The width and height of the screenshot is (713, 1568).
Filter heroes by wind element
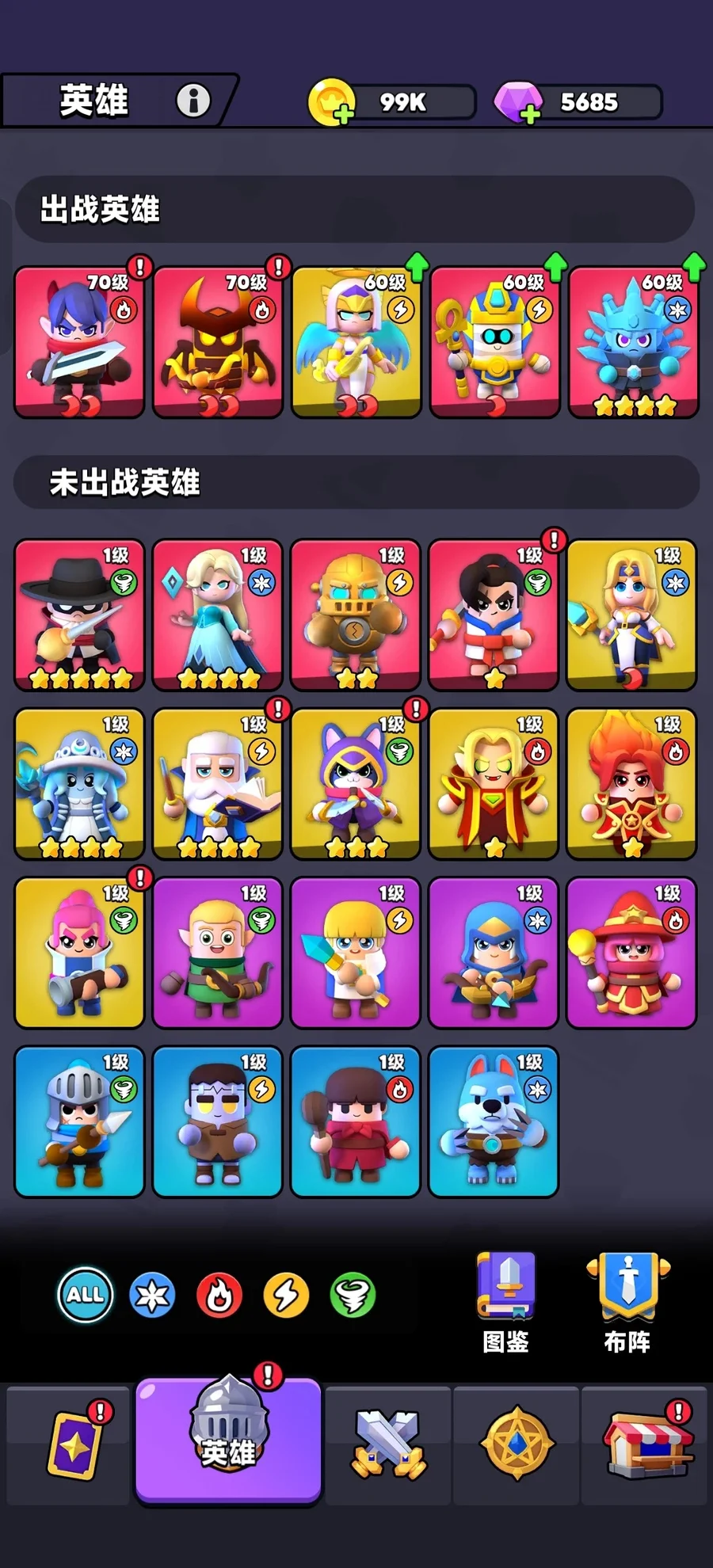point(353,1296)
